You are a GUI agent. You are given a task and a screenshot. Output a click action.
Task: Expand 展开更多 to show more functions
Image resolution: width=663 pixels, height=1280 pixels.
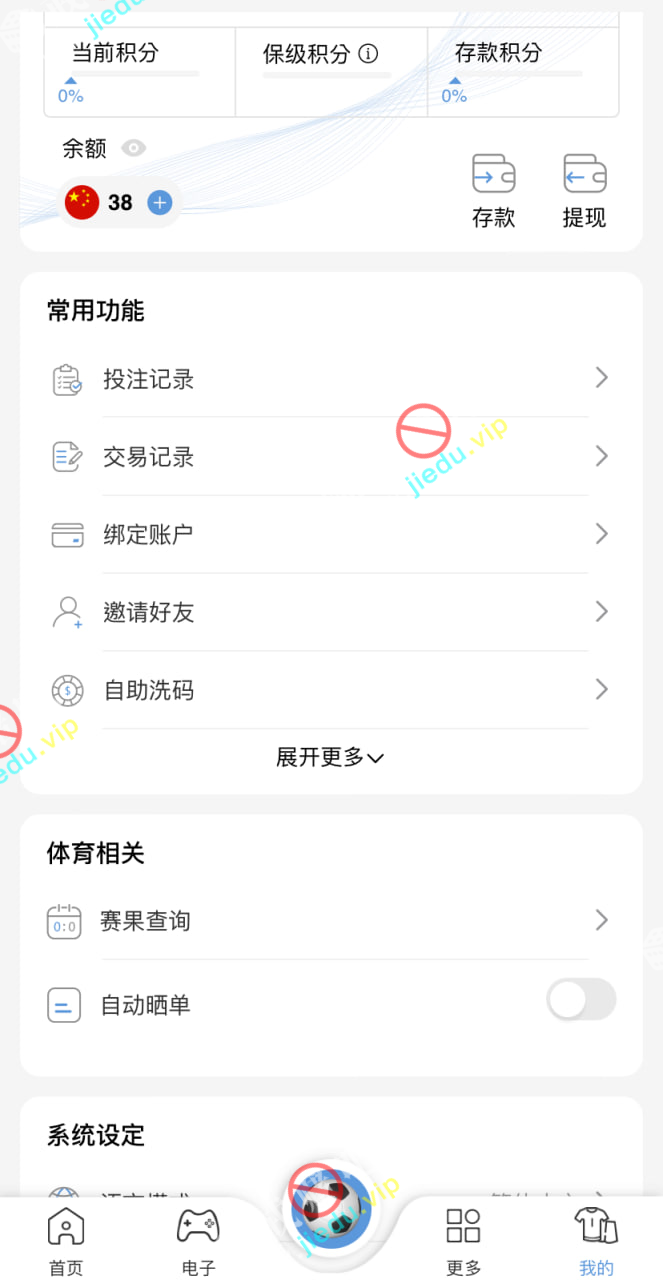(330, 757)
